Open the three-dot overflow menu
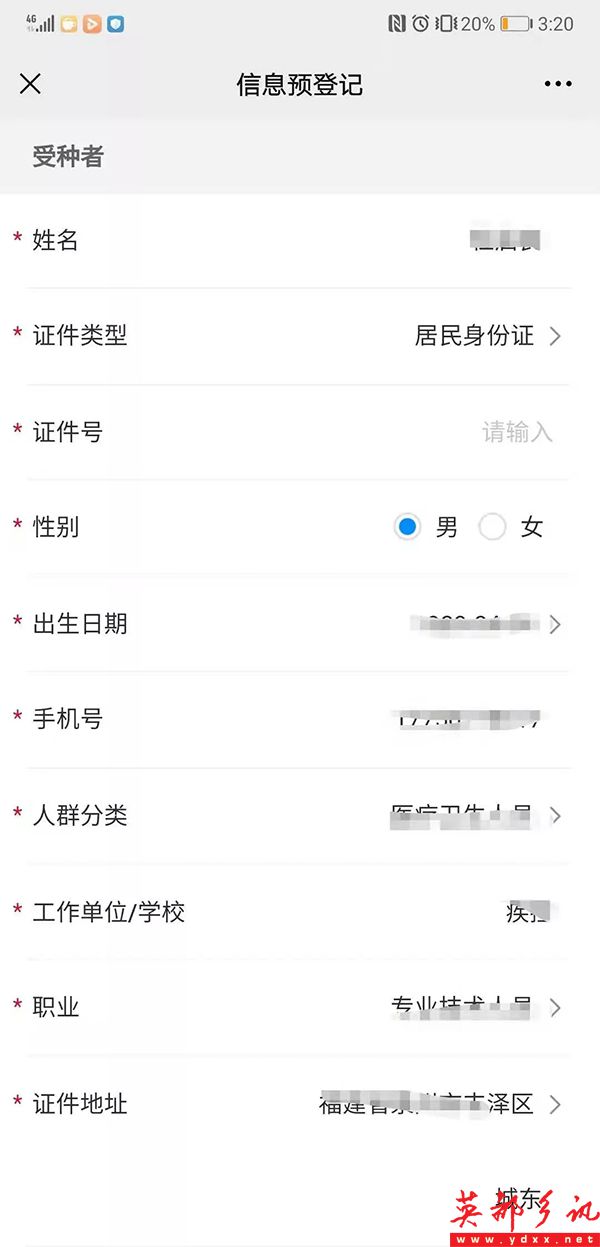This screenshot has width=600, height=1247. point(558,84)
